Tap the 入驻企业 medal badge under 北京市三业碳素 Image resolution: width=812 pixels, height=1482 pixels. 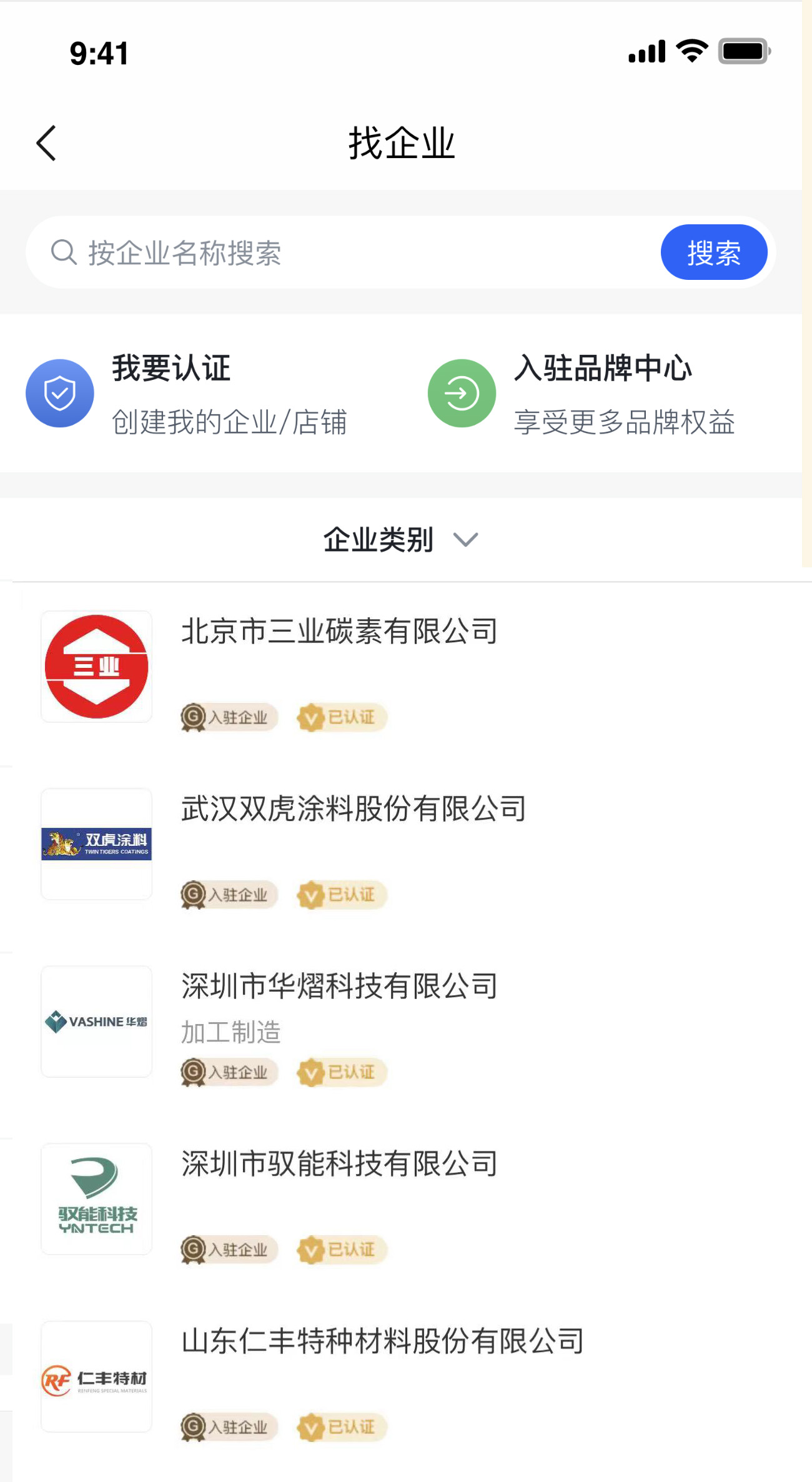click(x=229, y=717)
